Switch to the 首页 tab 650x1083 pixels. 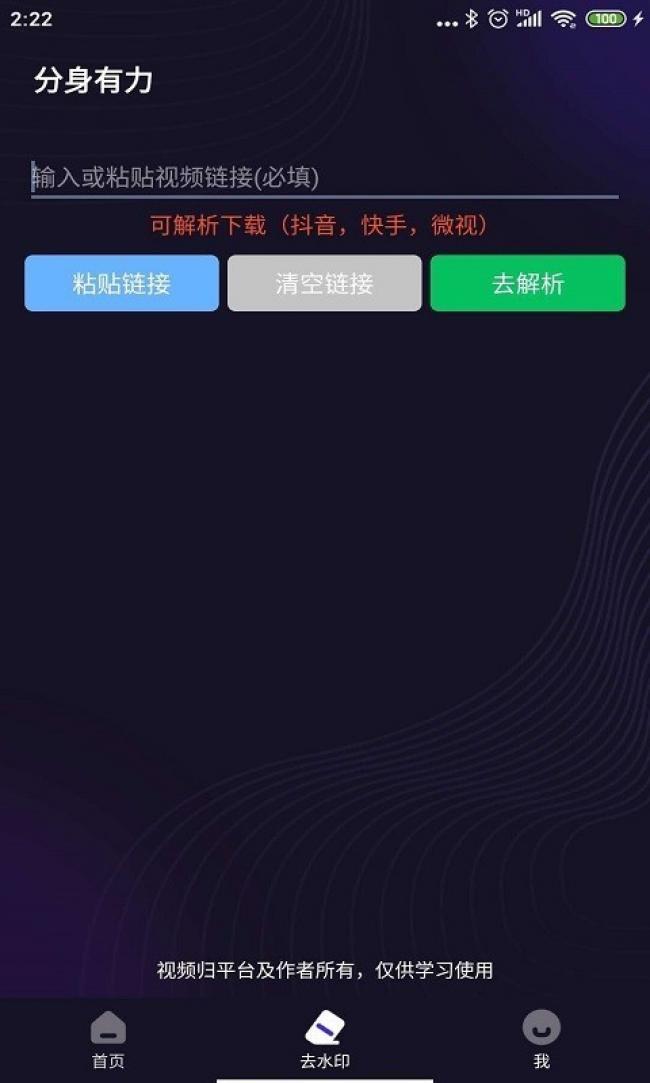(108, 1040)
